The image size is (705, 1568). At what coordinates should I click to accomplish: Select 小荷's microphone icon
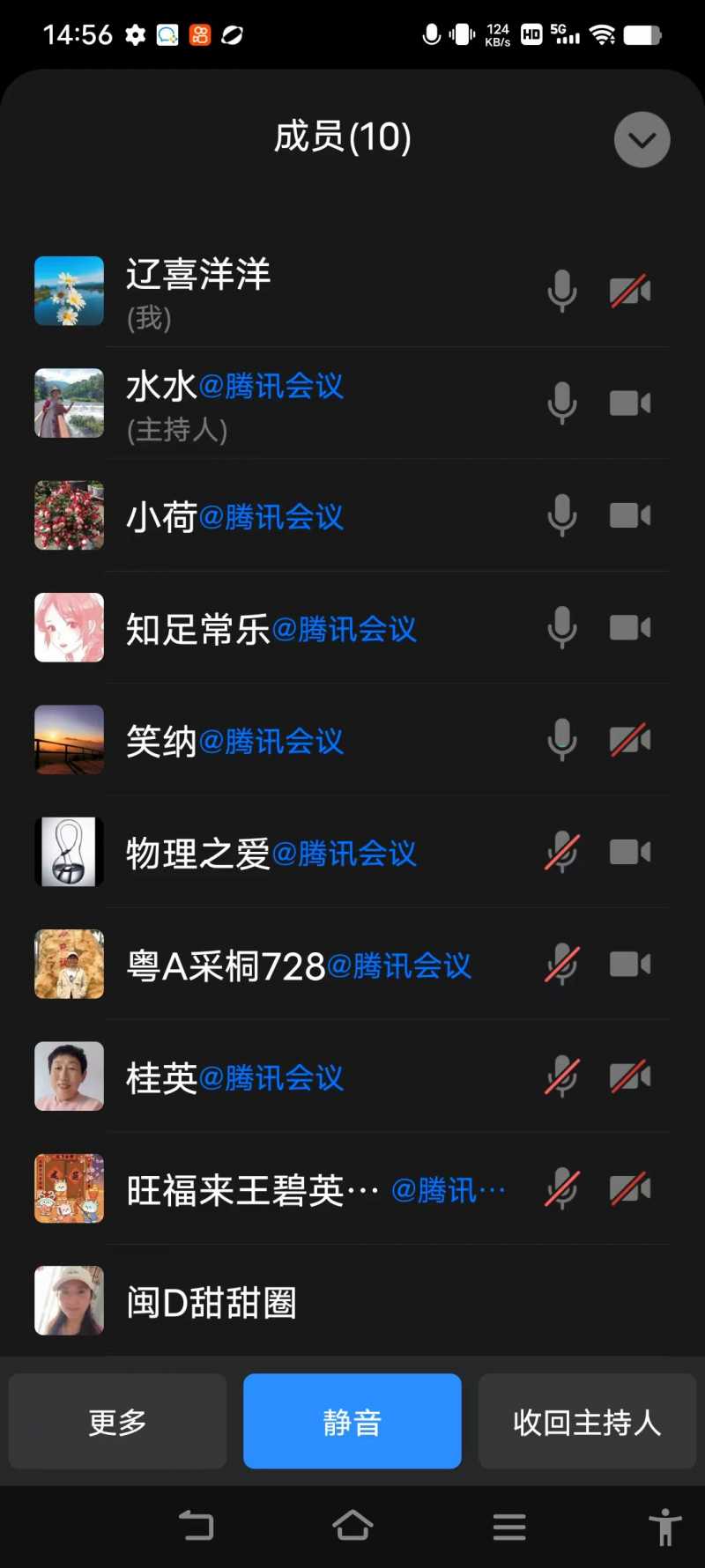[561, 515]
